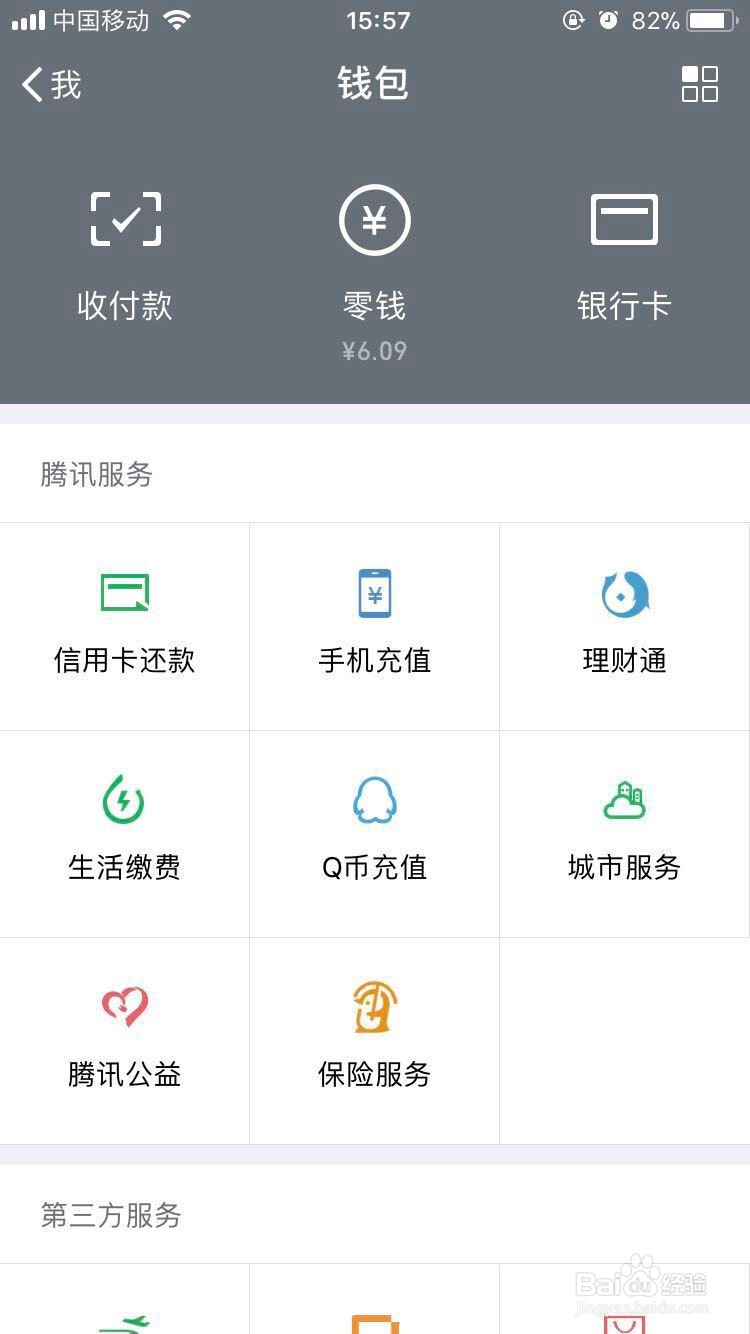This screenshot has height=1334, width=750.
Task: Open 银行卡 bank cards
Action: click(x=624, y=256)
